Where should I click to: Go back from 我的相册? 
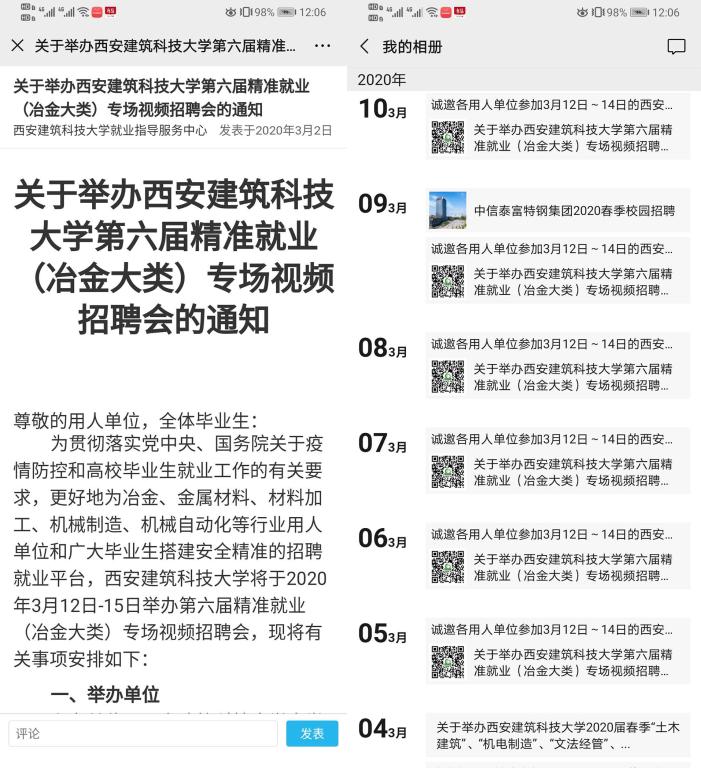(364, 47)
